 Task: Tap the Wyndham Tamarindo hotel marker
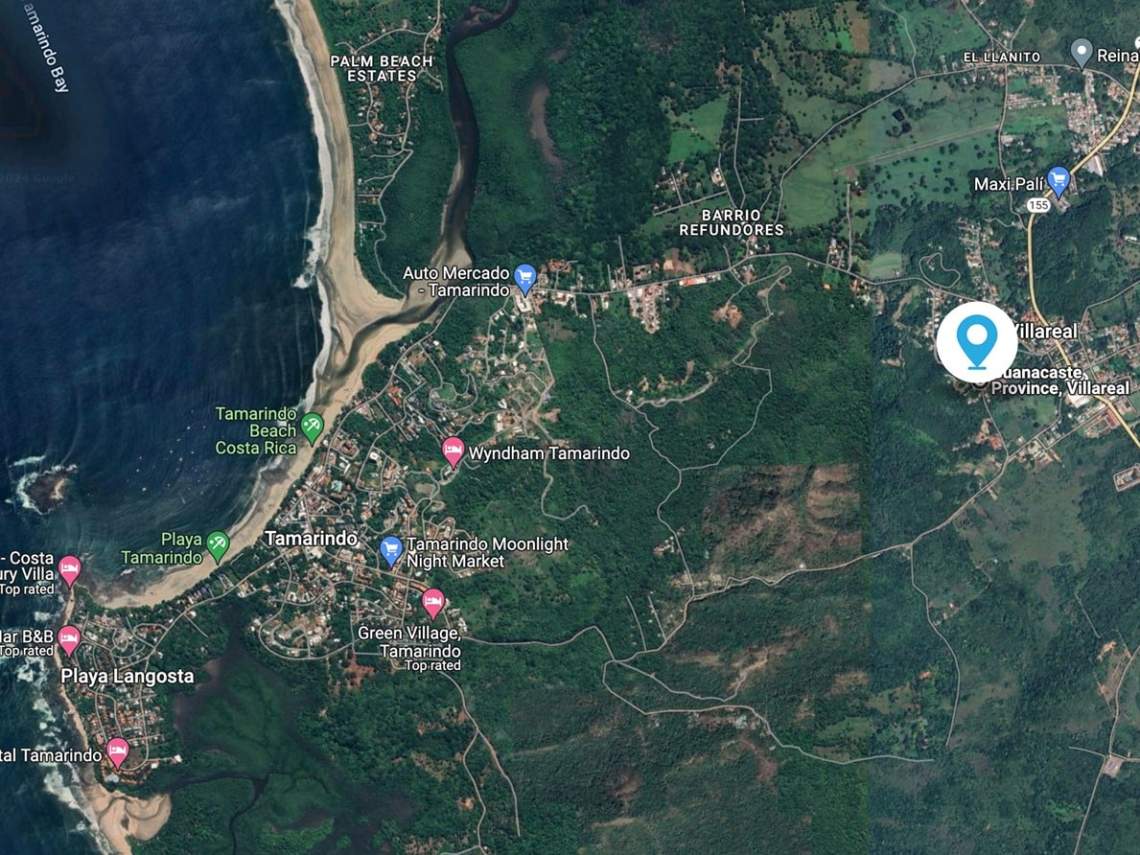(453, 451)
